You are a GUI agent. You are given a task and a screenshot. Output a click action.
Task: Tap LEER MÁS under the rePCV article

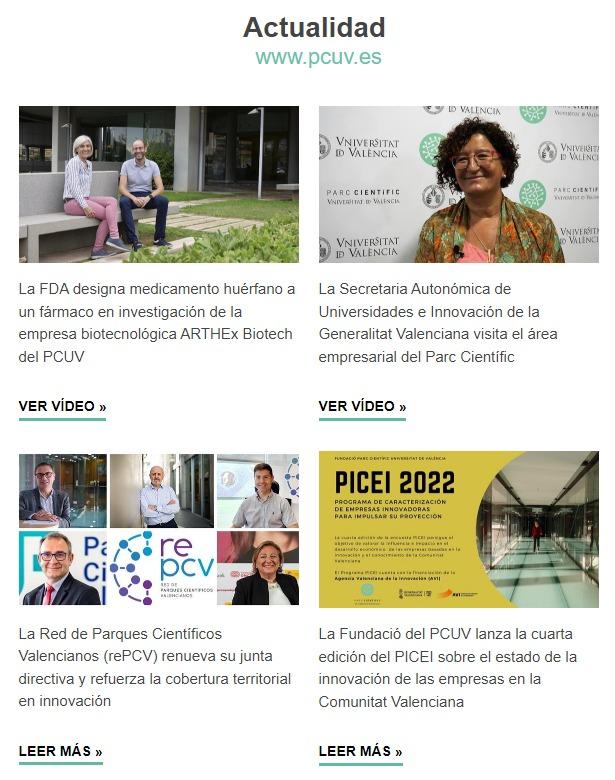coord(60,751)
